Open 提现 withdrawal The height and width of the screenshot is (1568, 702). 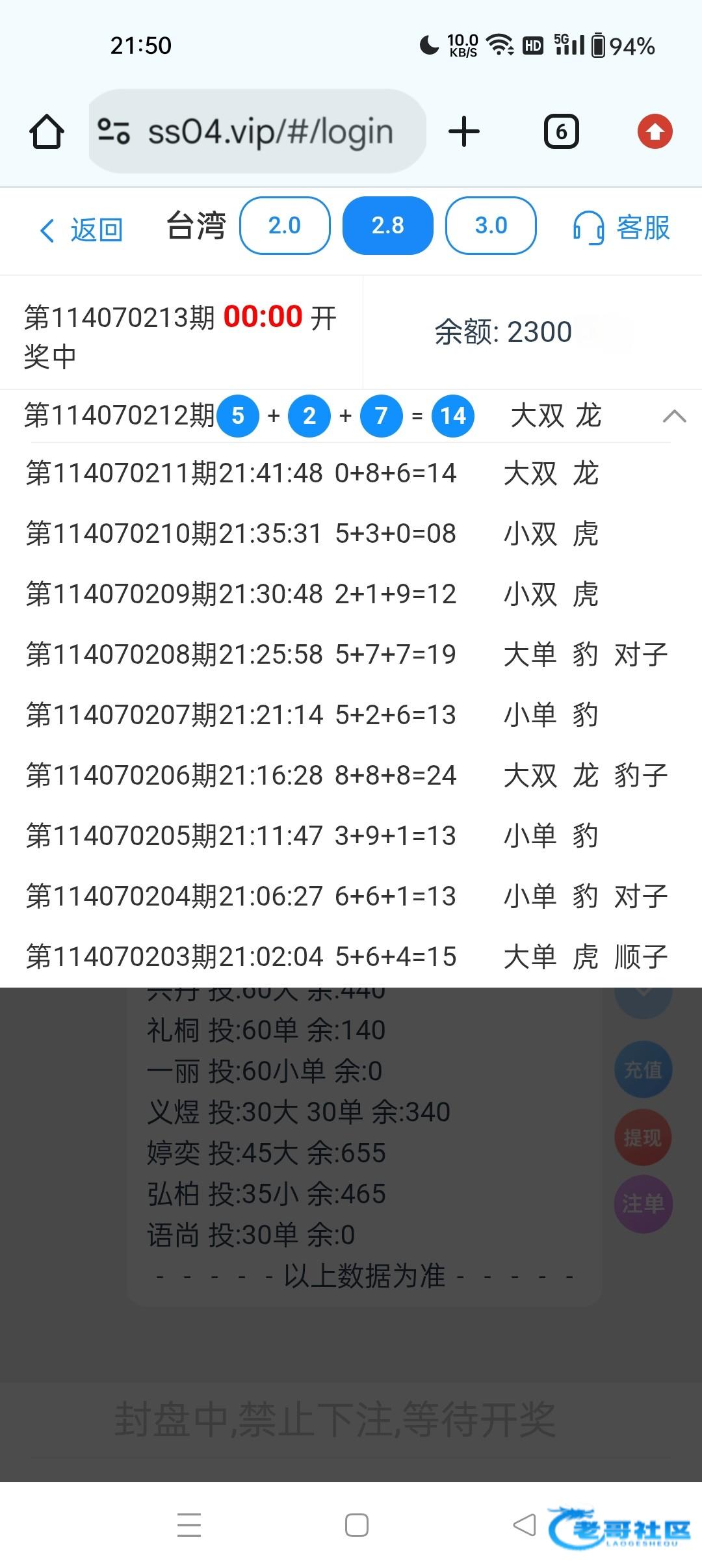click(643, 1138)
